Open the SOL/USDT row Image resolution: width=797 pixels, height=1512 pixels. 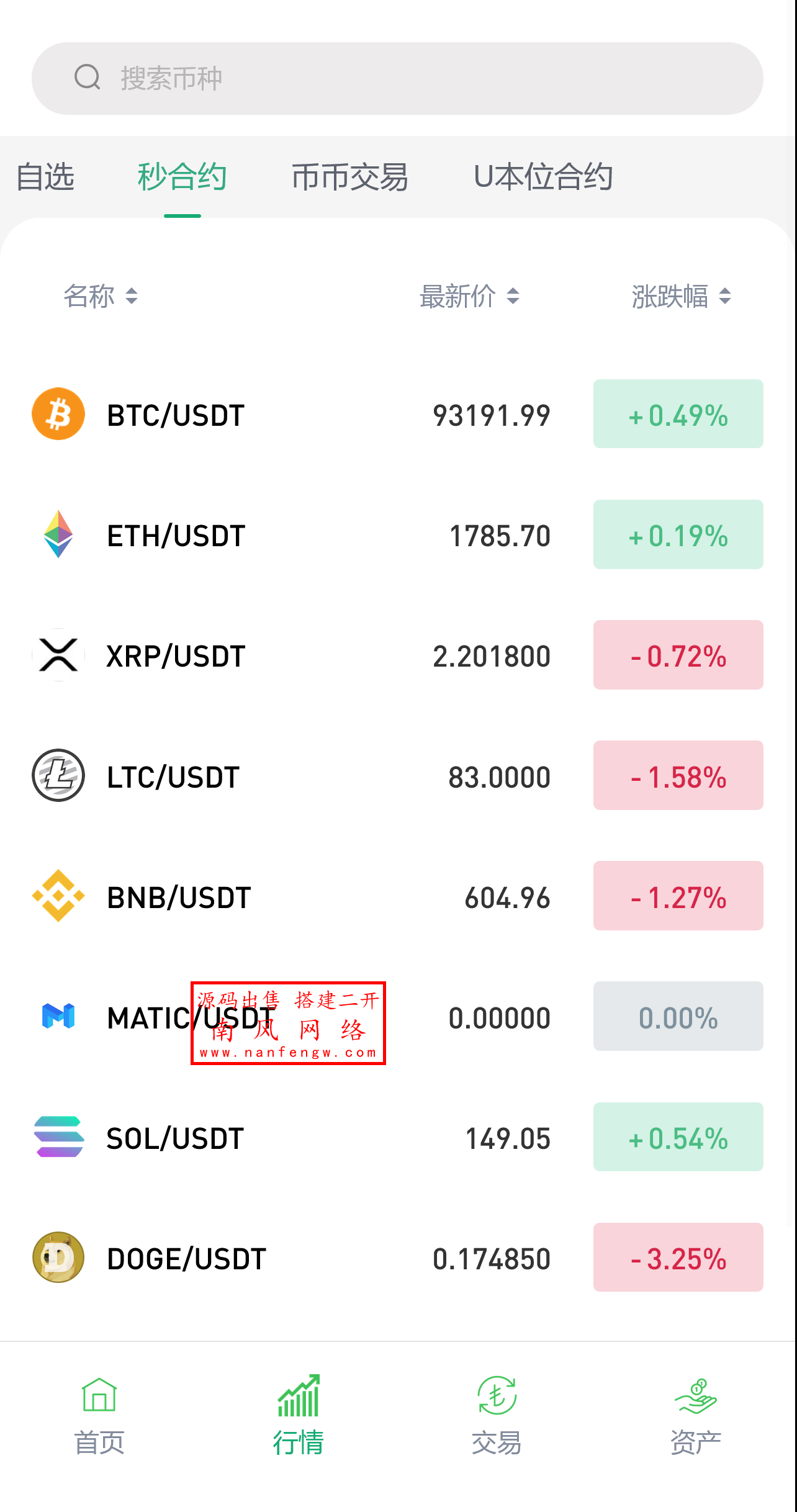pyautogui.click(x=397, y=1137)
